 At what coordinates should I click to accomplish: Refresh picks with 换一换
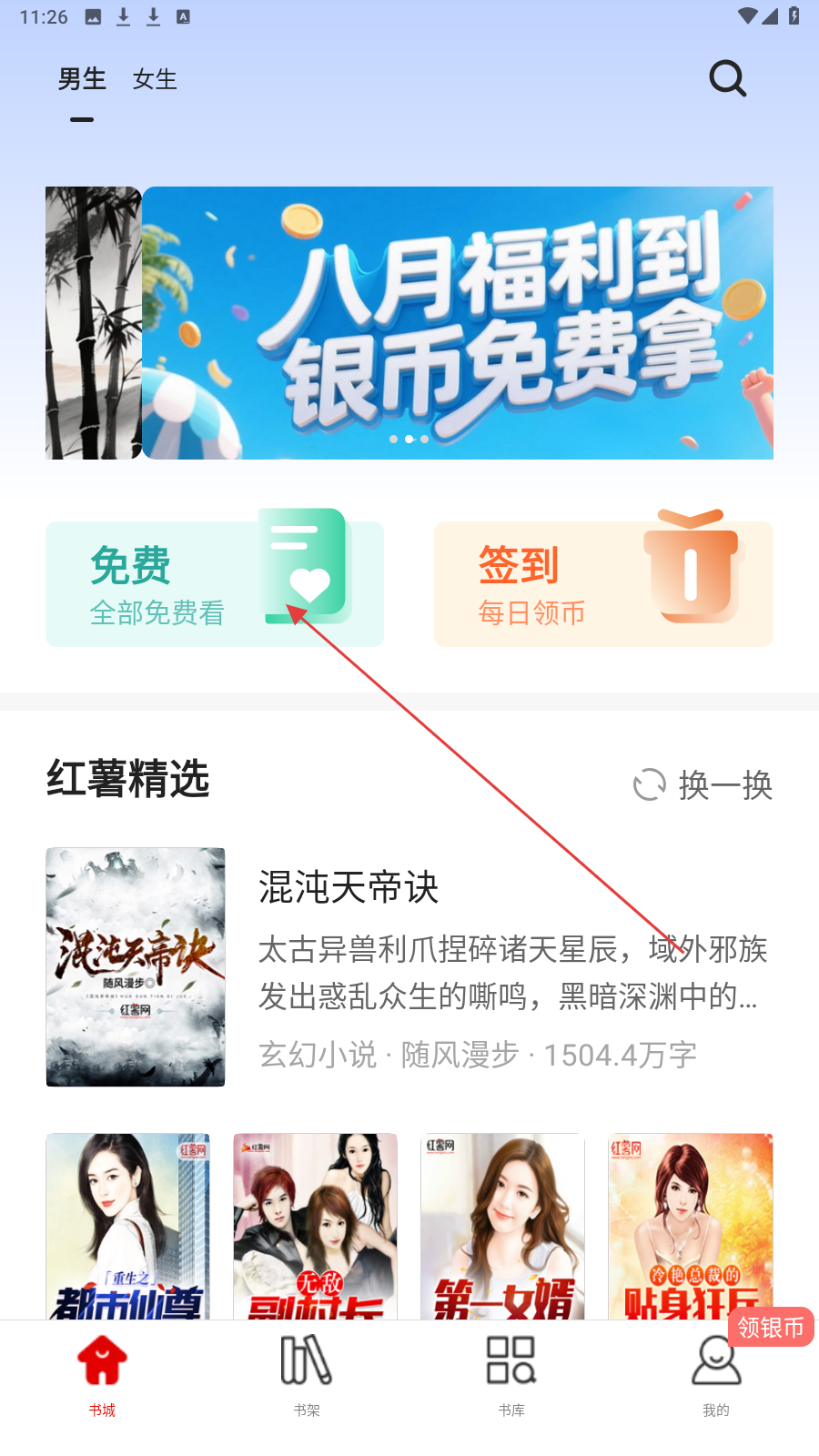pos(703,784)
